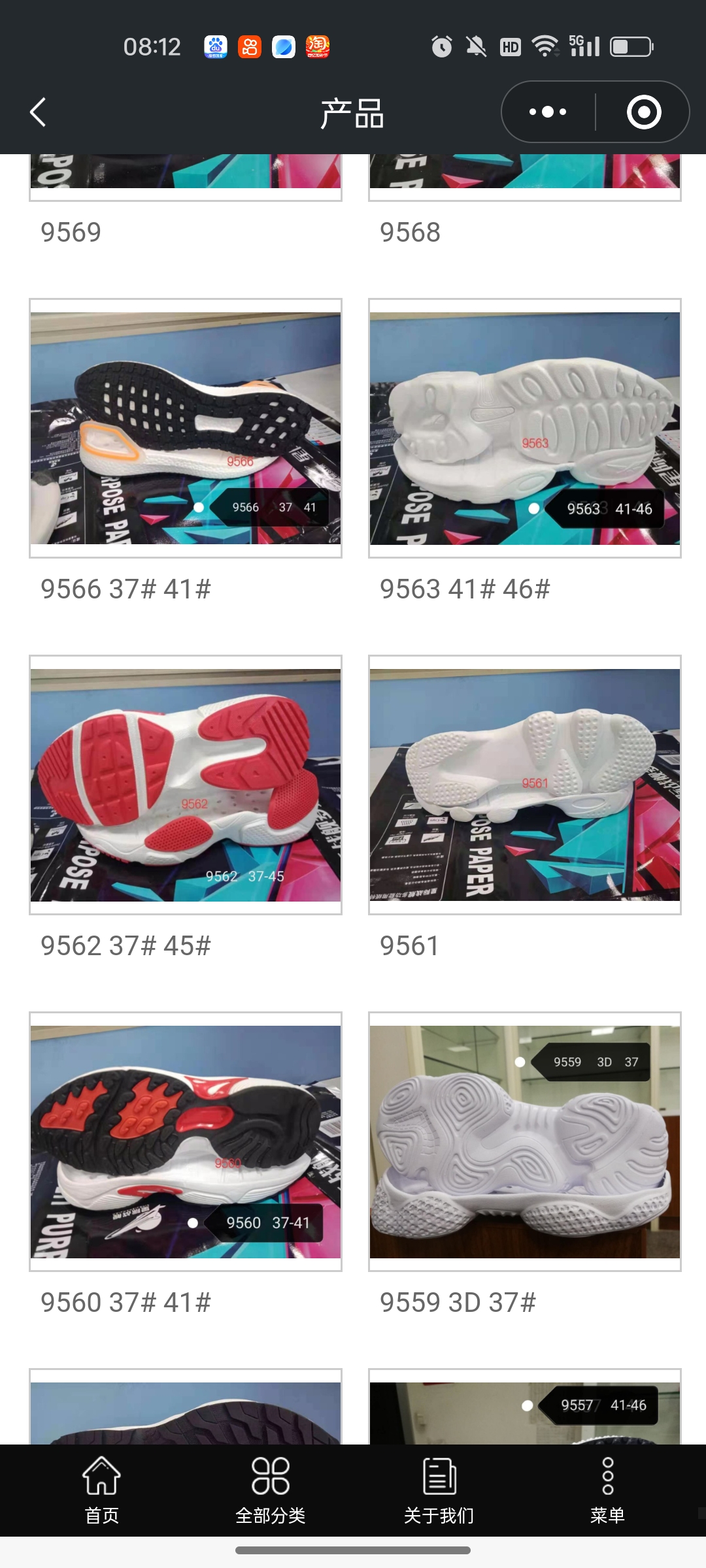Close the mini program via target icon
The width and height of the screenshot is (706, 1568).
[643, 112]
